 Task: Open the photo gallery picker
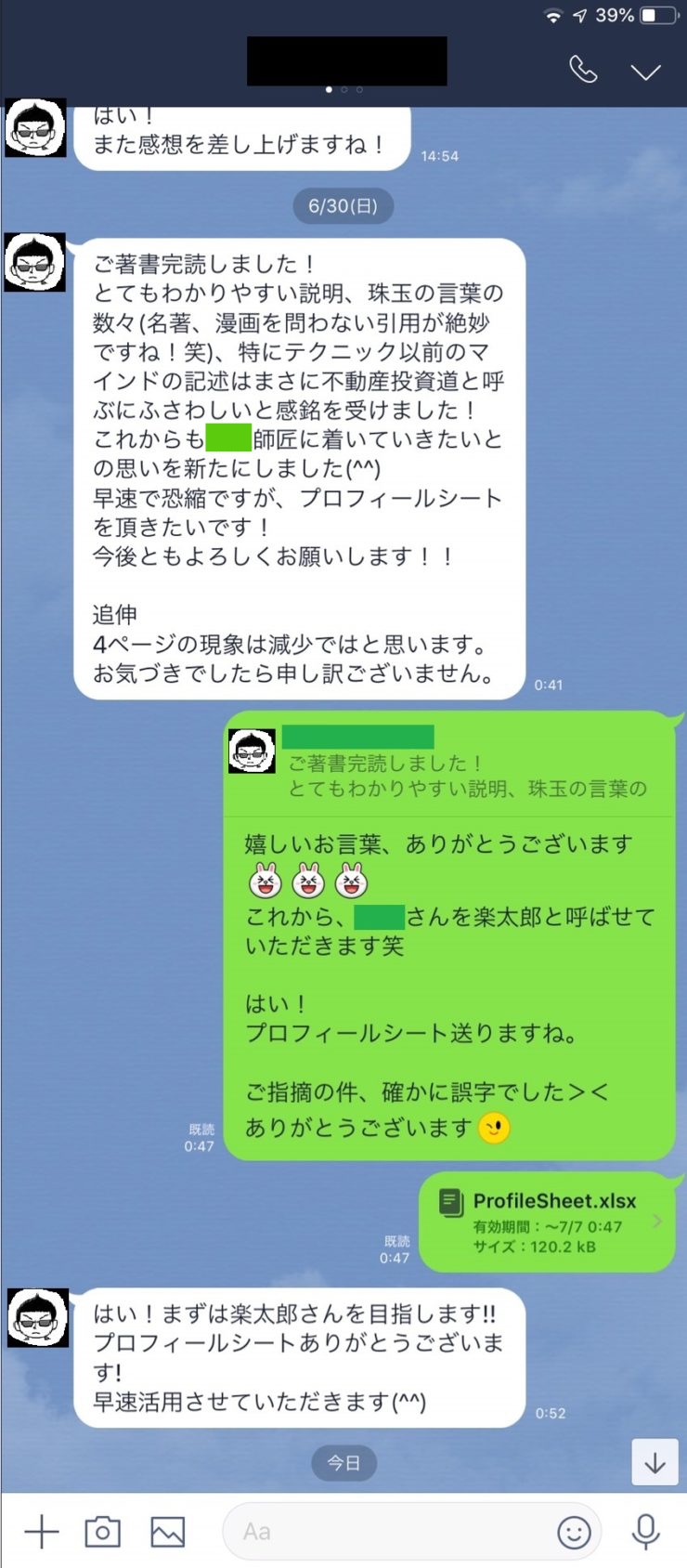[168, 1531]
